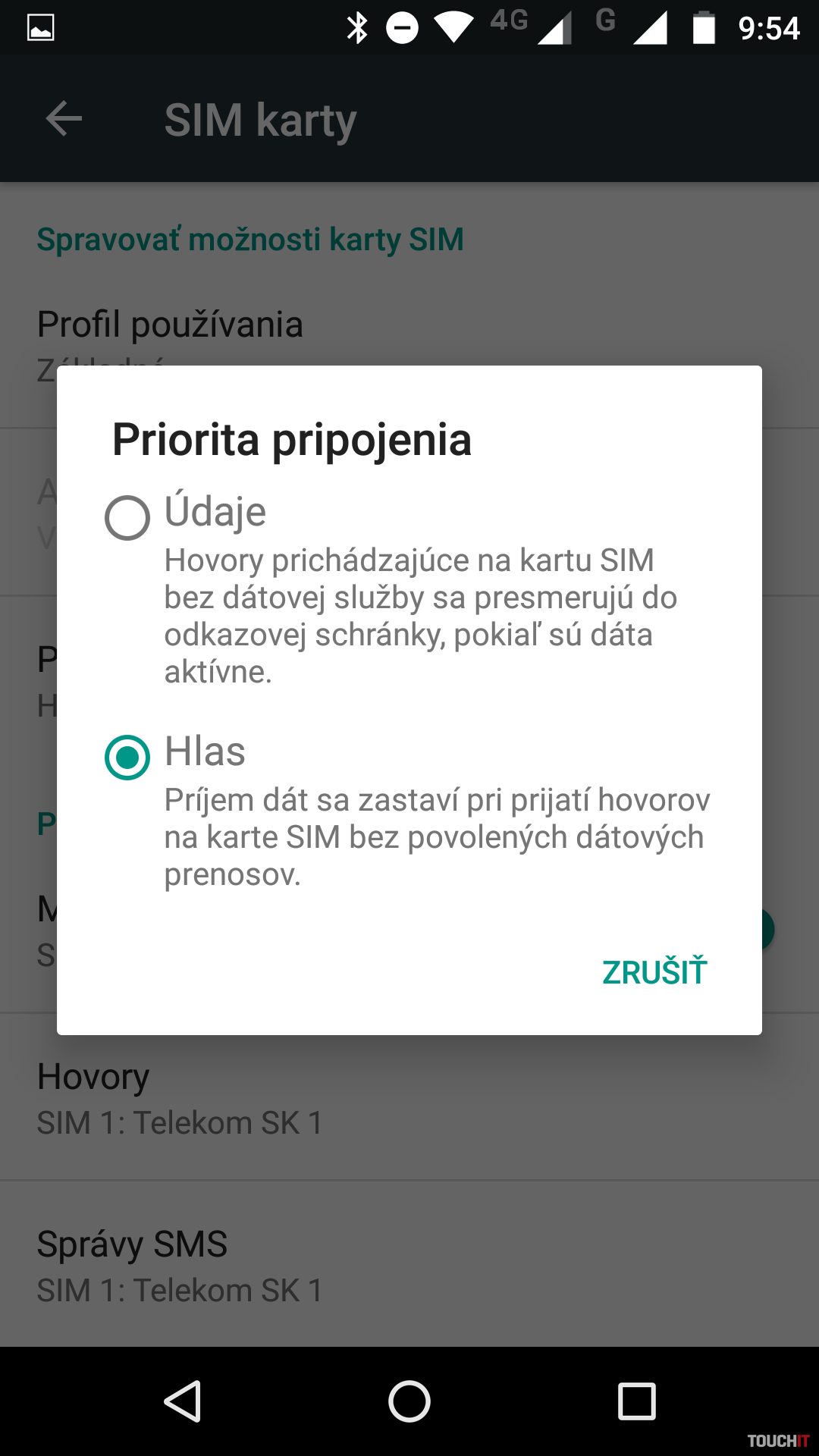Tap the system back navigation button
The height and width of the screenshot is (1456, 819).
183,1401
